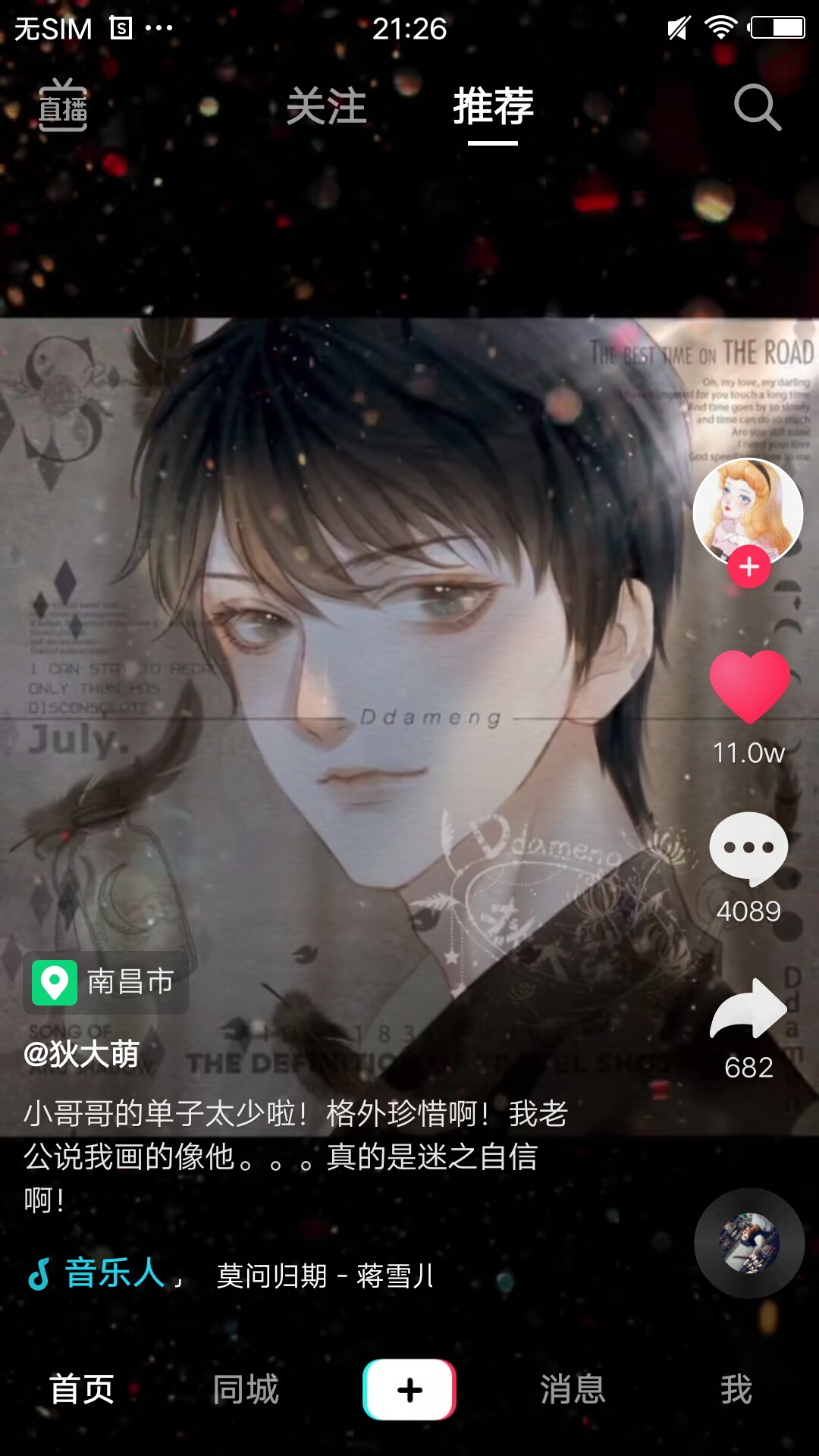819x1456 pixels.
Task: Like this video with heart icon
Action: point(749,686)
